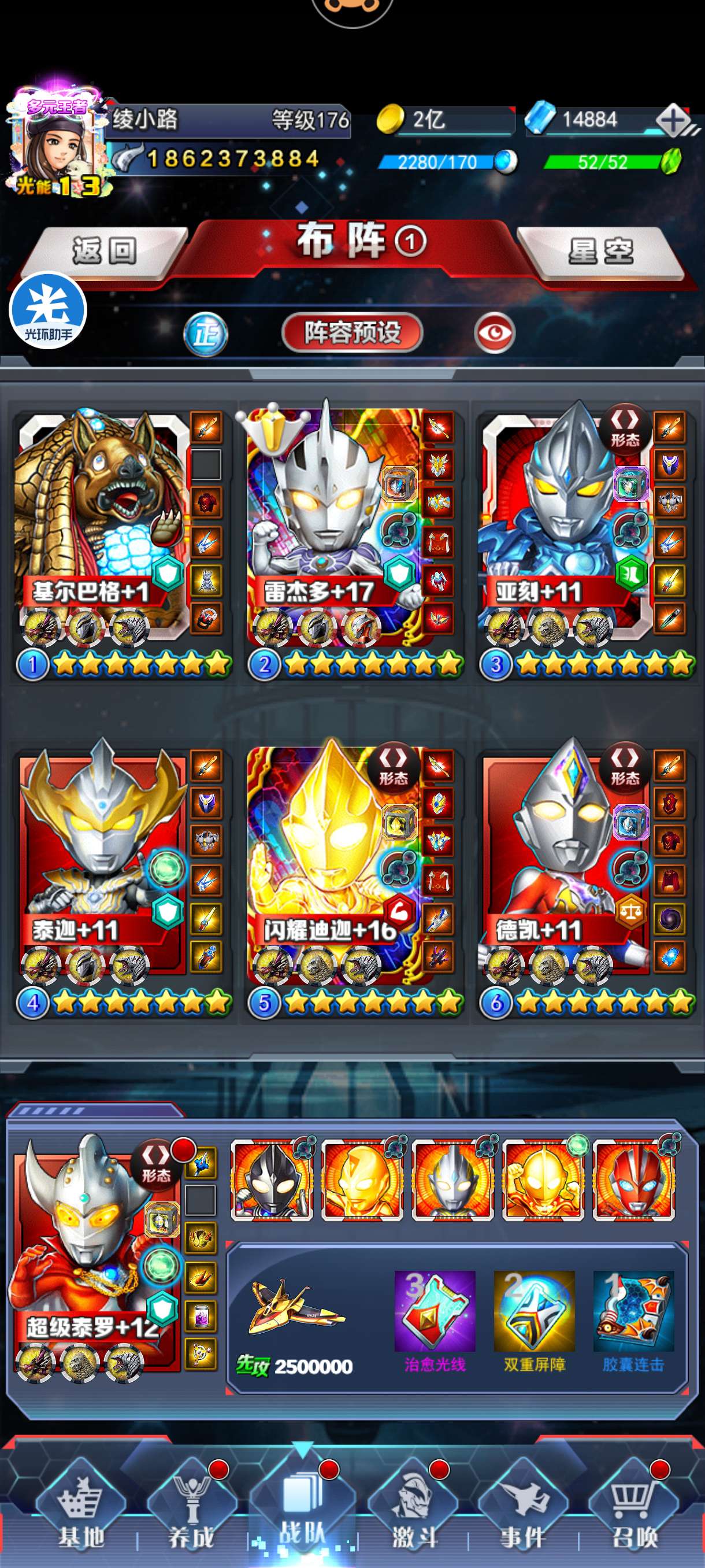This screenshot has width=705, height=1568.
Task: Open the 闪耀迪迦+16 hero card
Action: click(x=333, y=864)
